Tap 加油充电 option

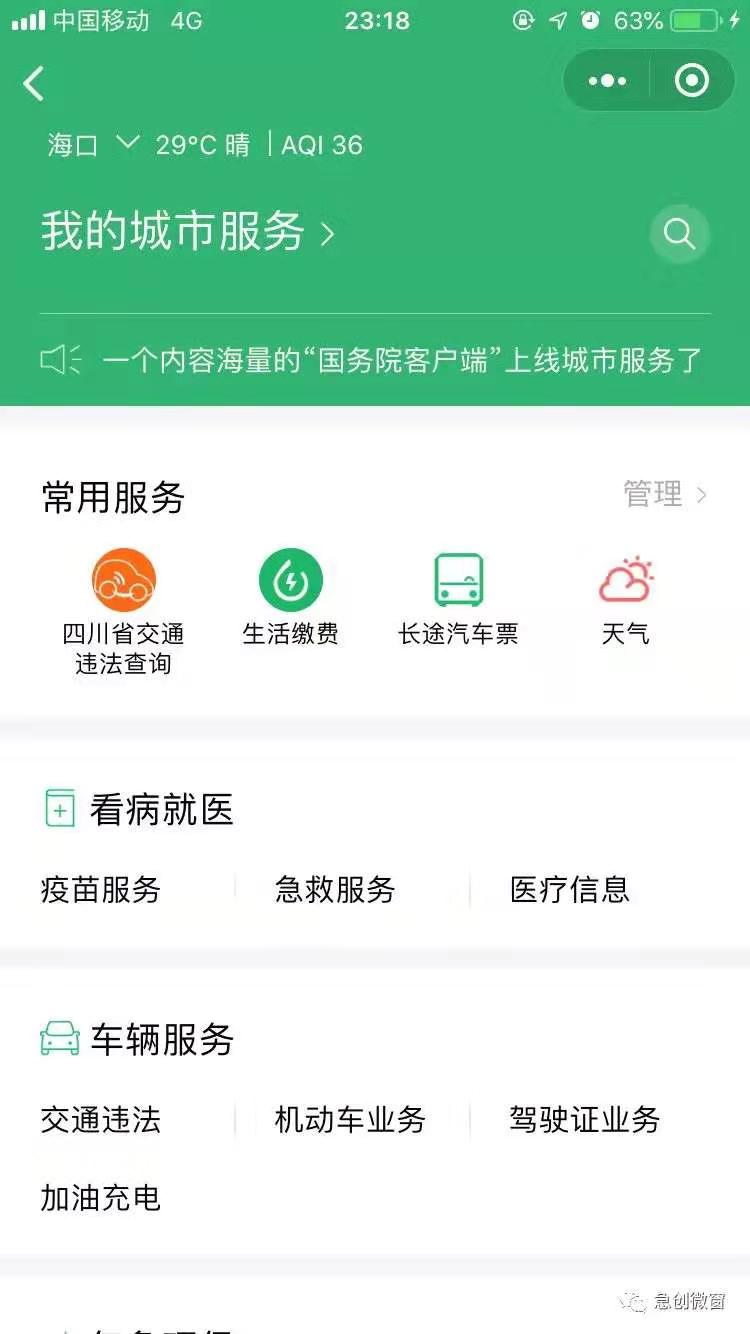[x=101, y=1198]
